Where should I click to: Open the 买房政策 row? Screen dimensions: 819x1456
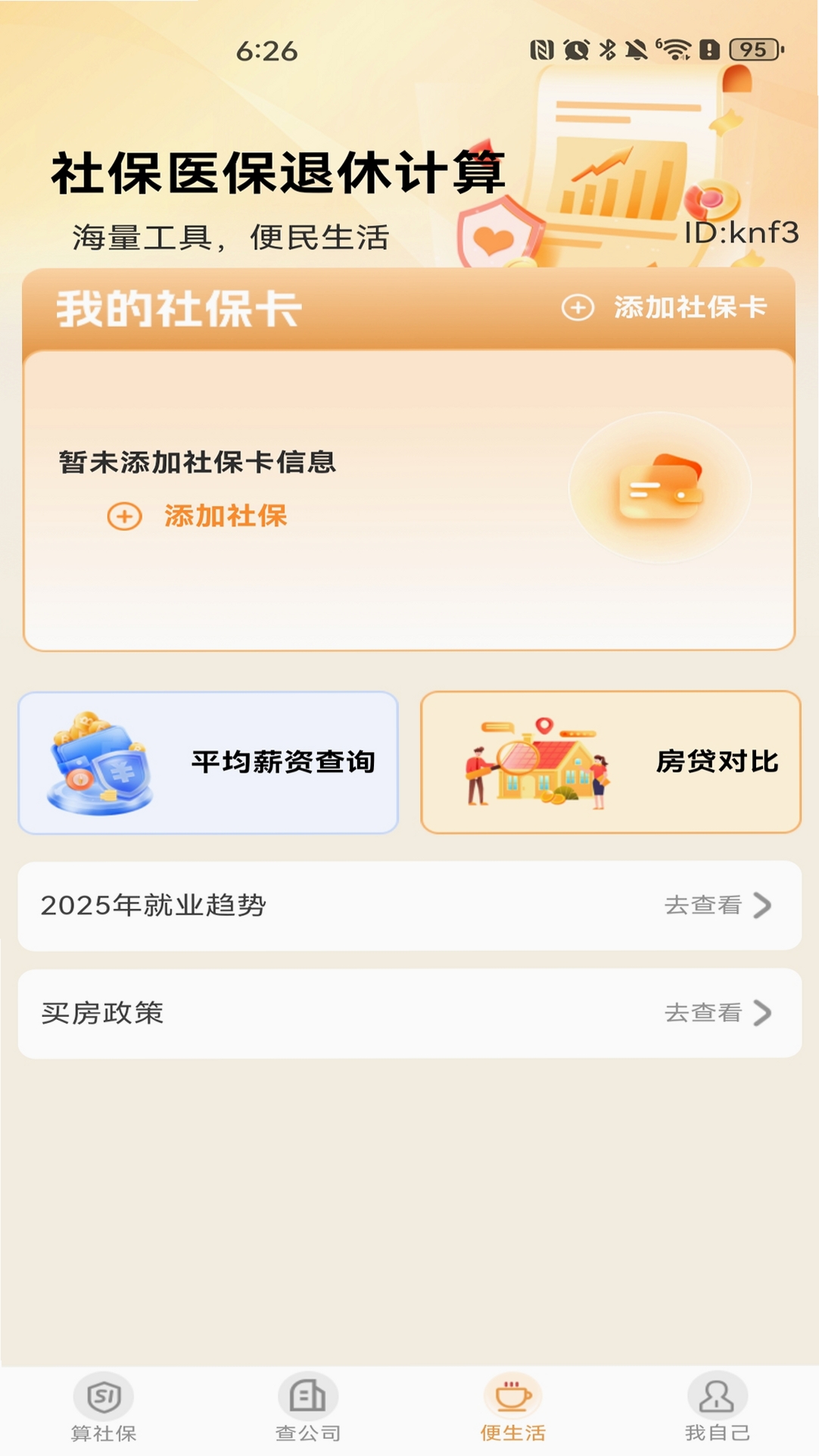coord(409,1013)
